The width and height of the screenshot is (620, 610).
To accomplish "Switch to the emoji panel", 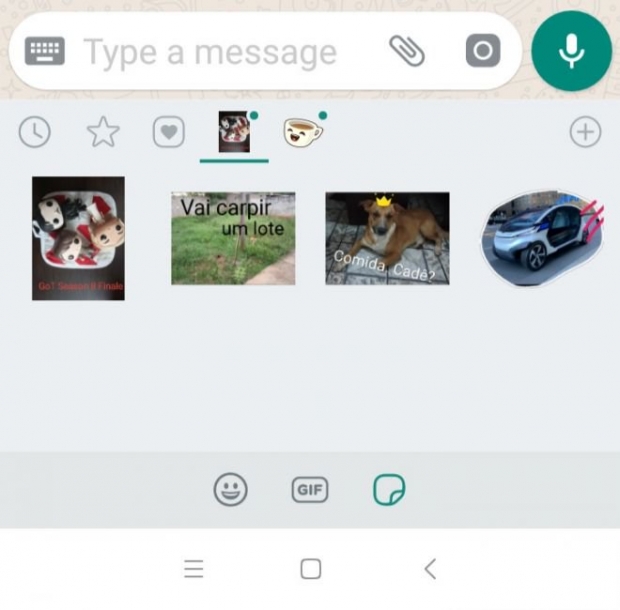I will click(x=231, y=490).
